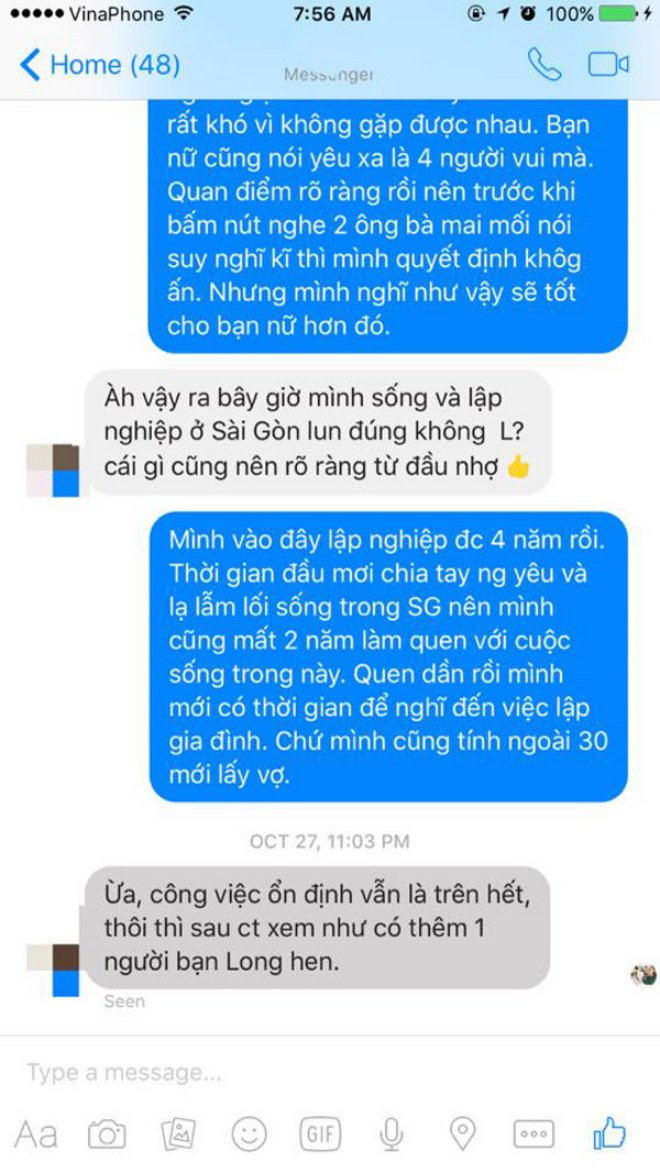Open the emoji and sticker picker
The image size is (660, 1173).
[249, 1134]
